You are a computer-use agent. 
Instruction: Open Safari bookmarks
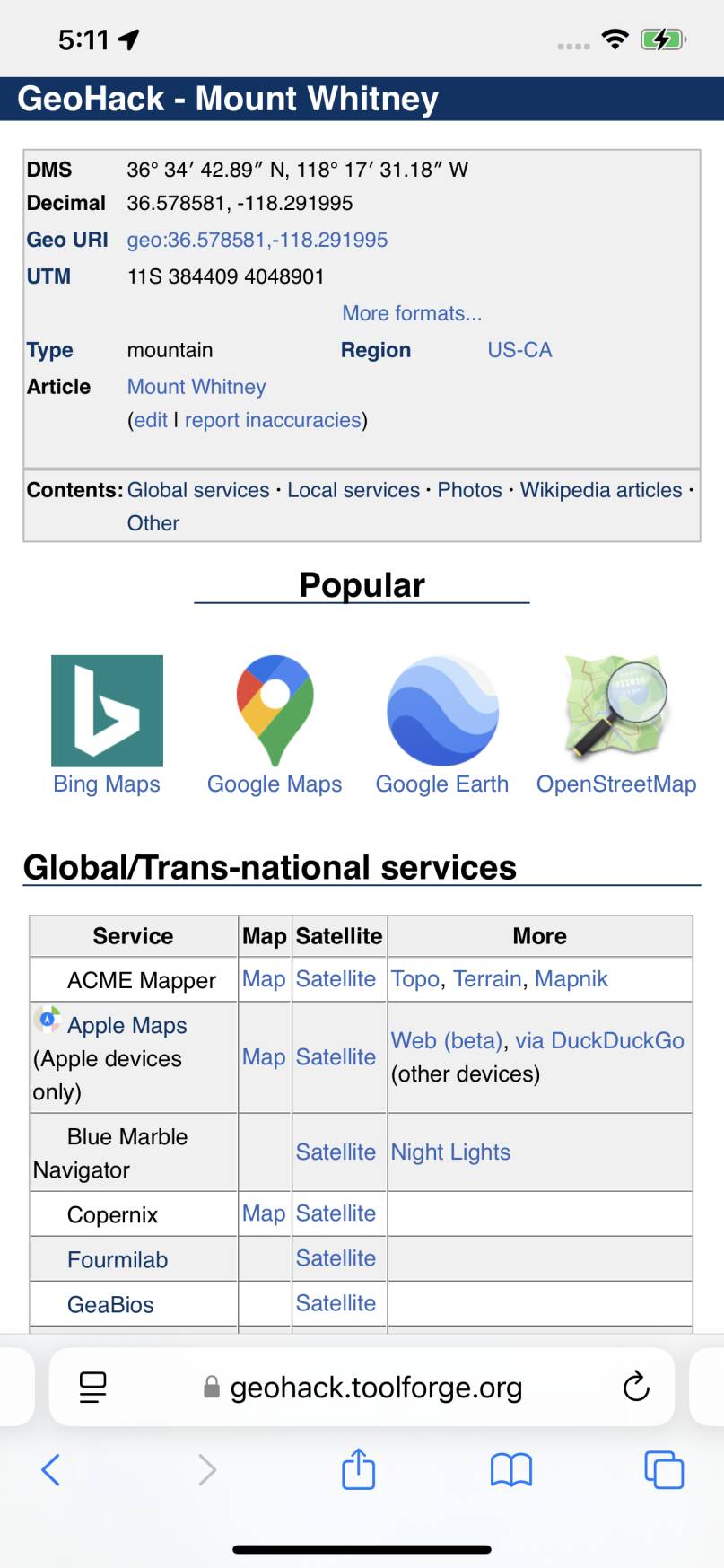click(510, 1470)
